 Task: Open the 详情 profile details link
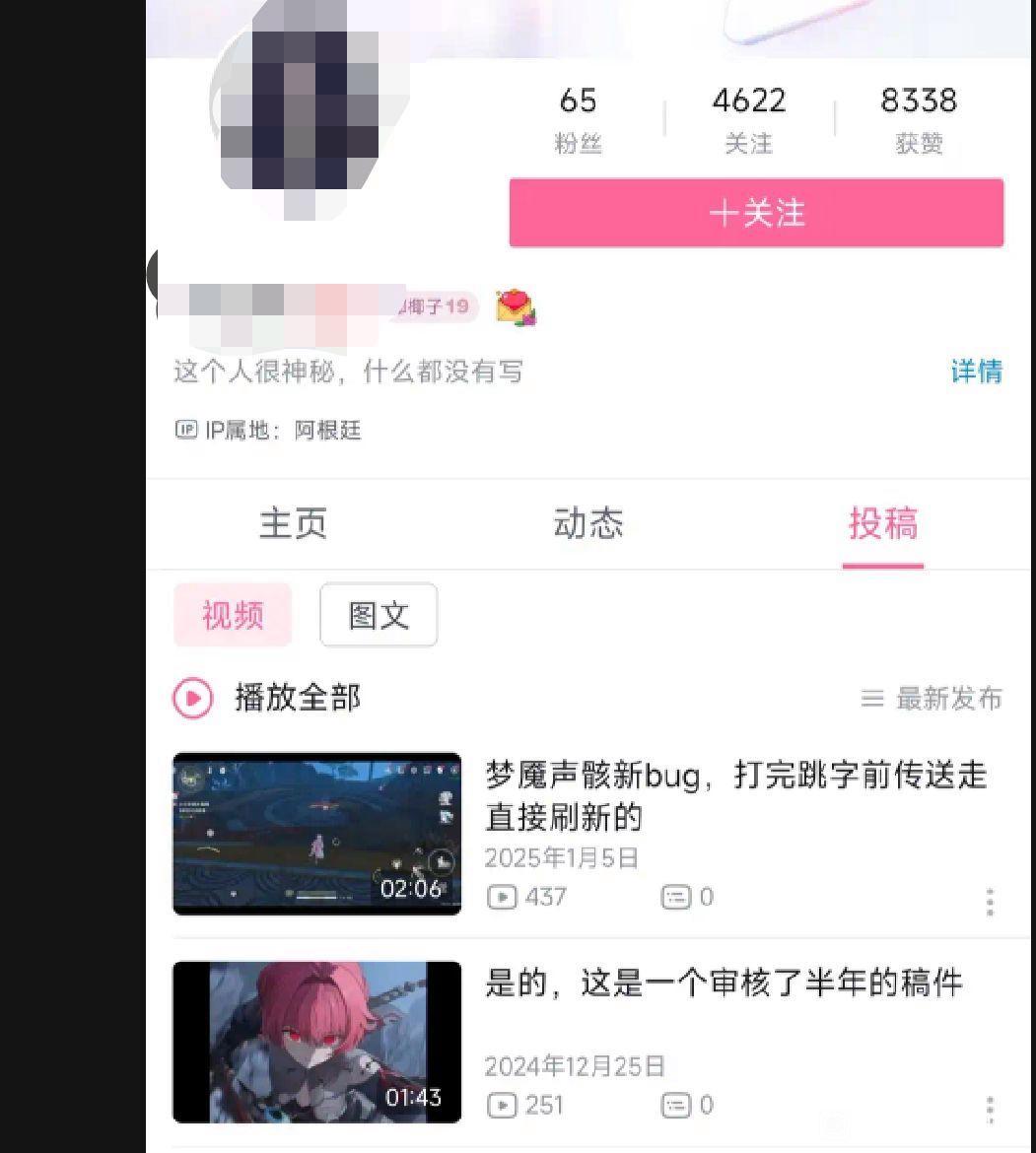point(976,372)
